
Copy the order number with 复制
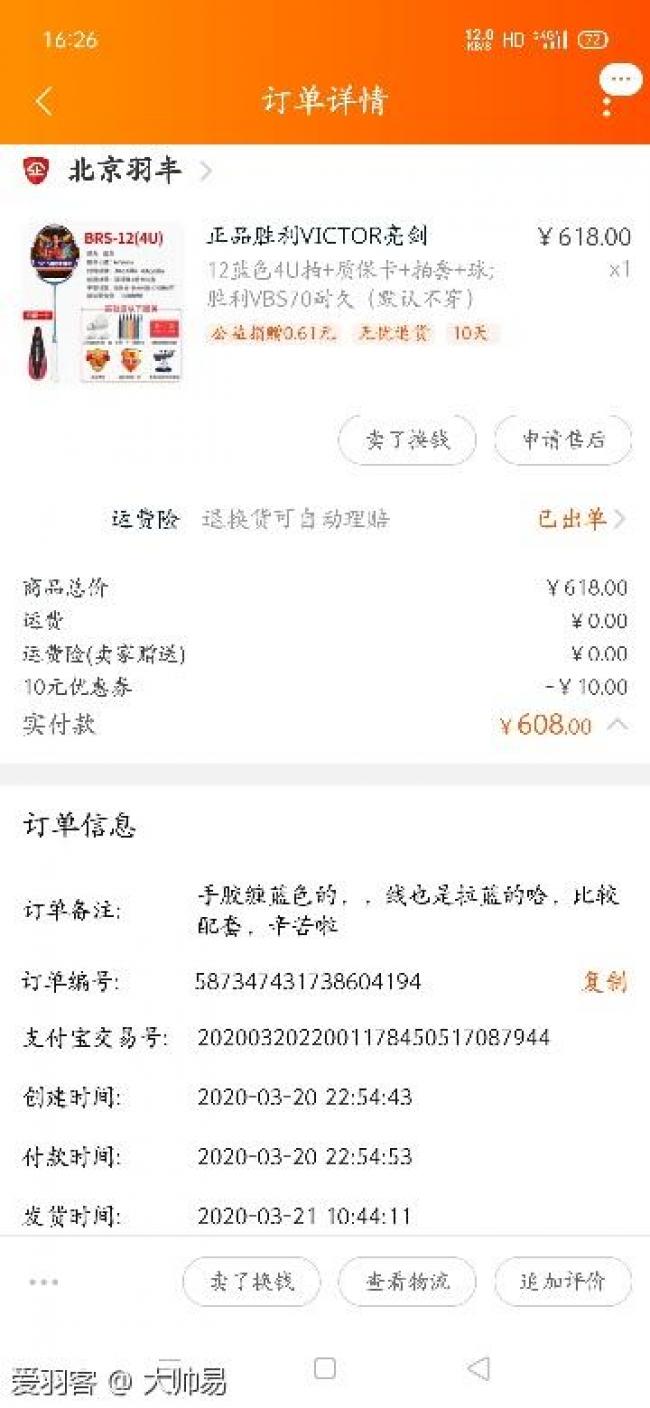604,982
